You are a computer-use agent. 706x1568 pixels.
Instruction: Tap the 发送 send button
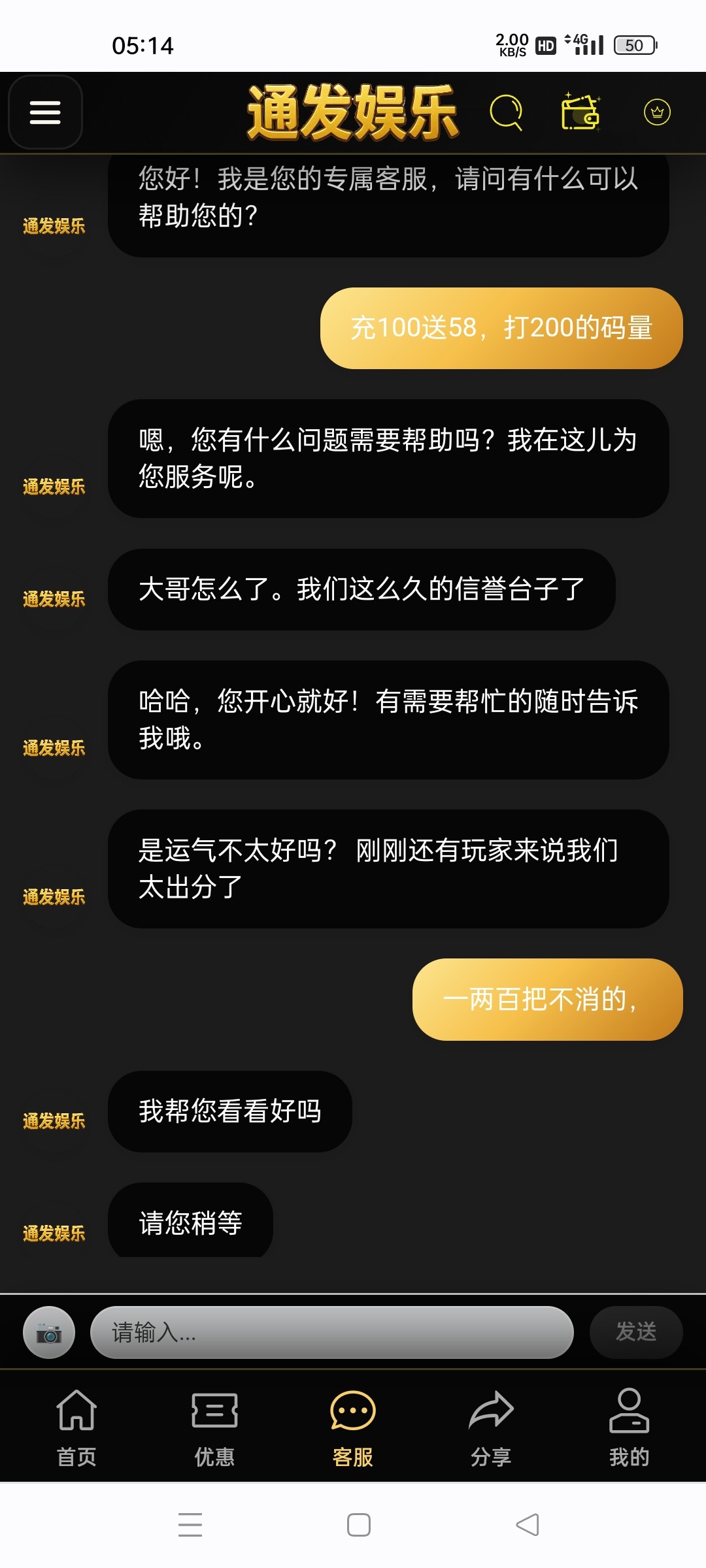tap(635, 1332)
